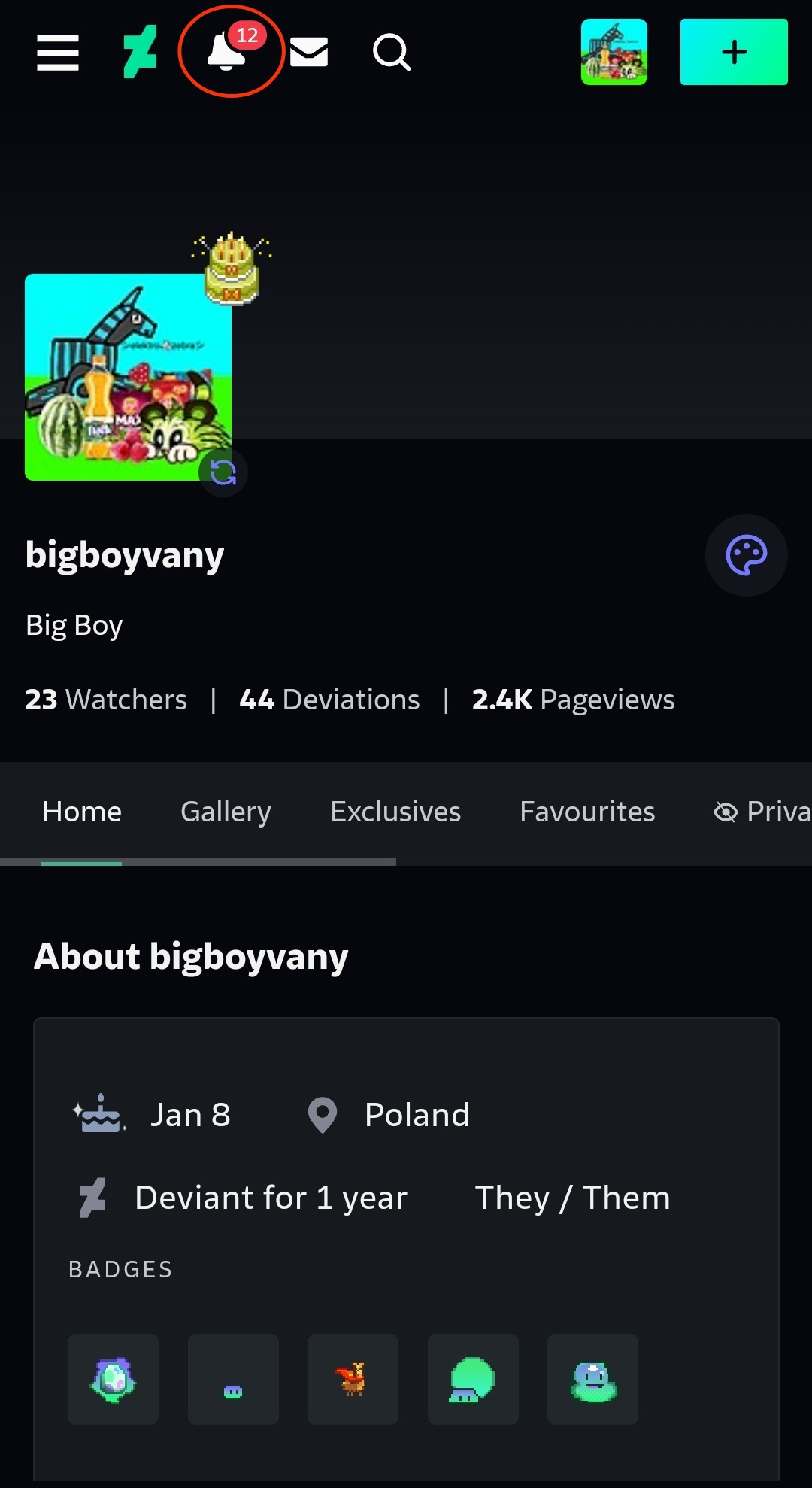Tap the green plus submit button

(x=733, y=52)
